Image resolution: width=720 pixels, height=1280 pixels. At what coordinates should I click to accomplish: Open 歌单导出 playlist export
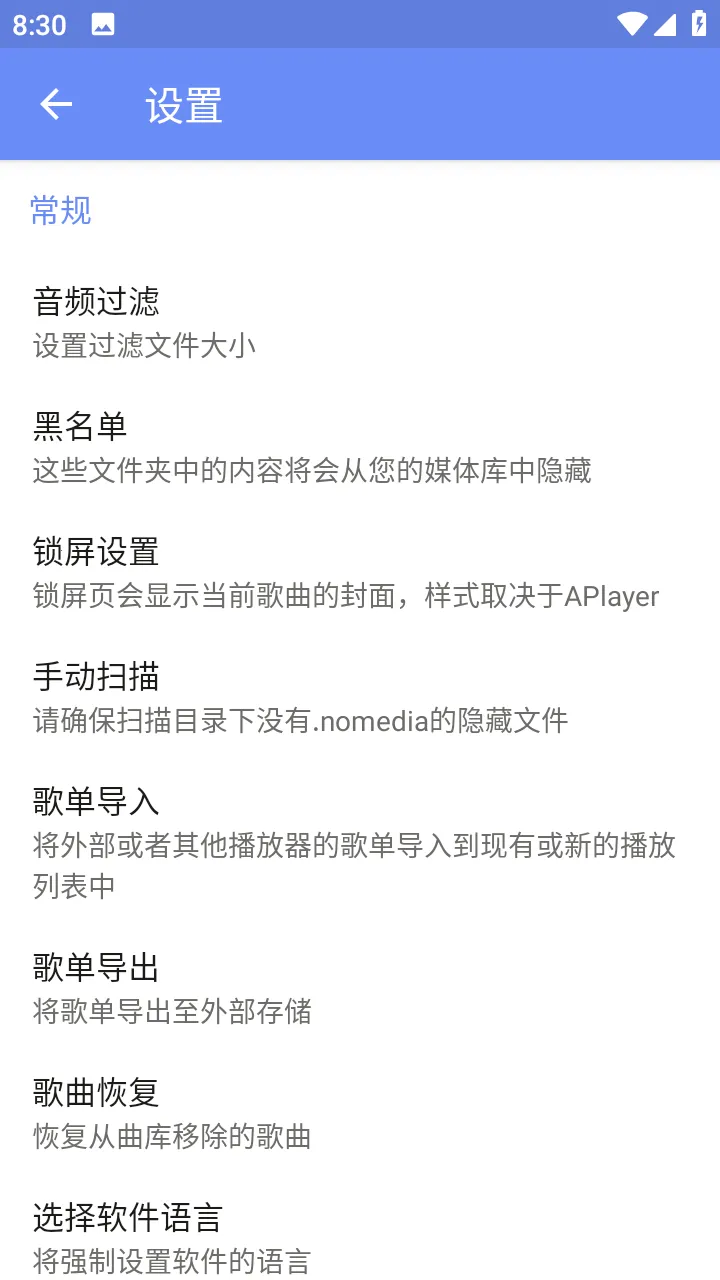[x=95, y=967]
